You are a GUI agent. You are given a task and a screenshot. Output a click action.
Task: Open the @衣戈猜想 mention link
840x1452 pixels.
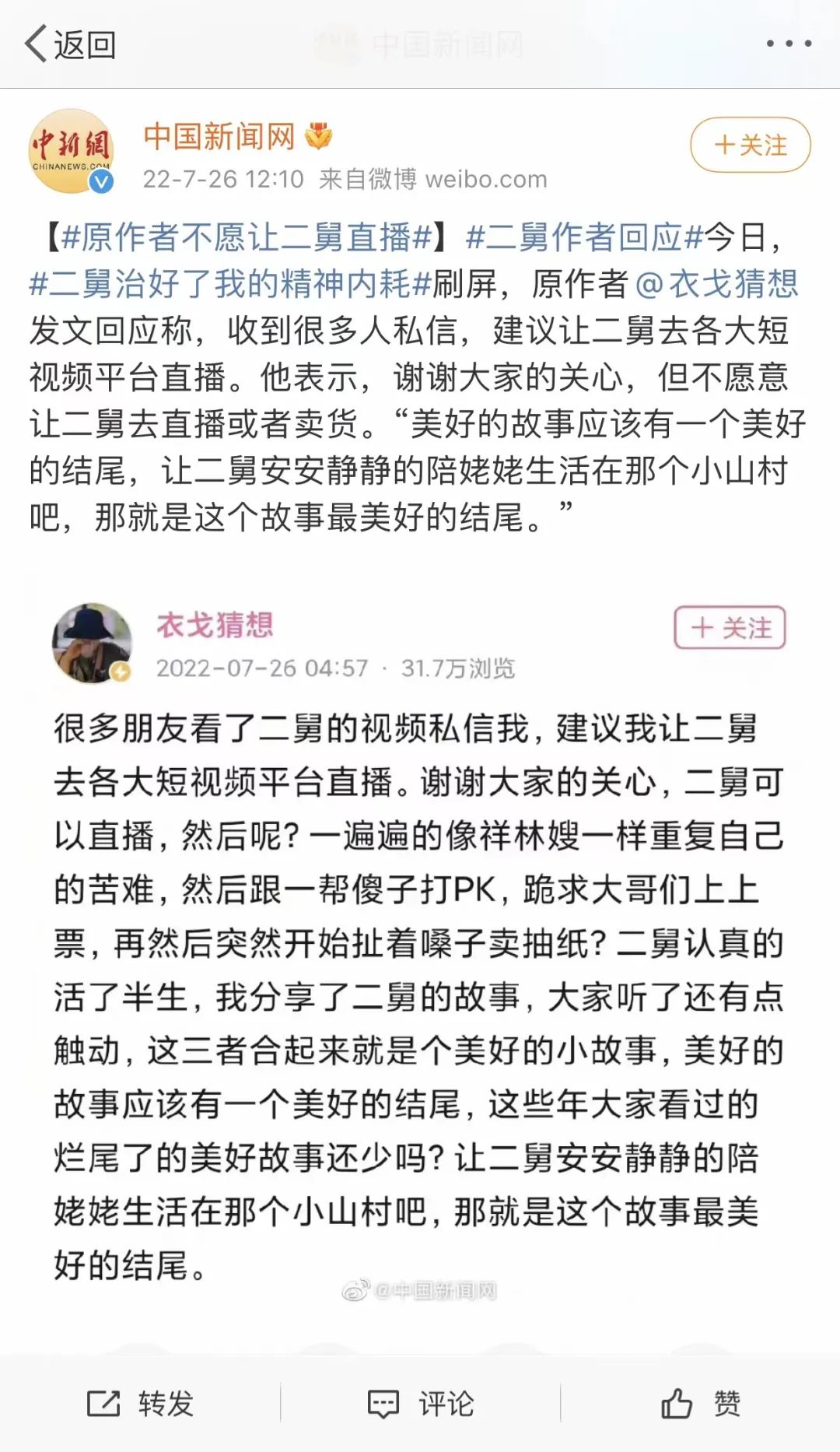716,284
